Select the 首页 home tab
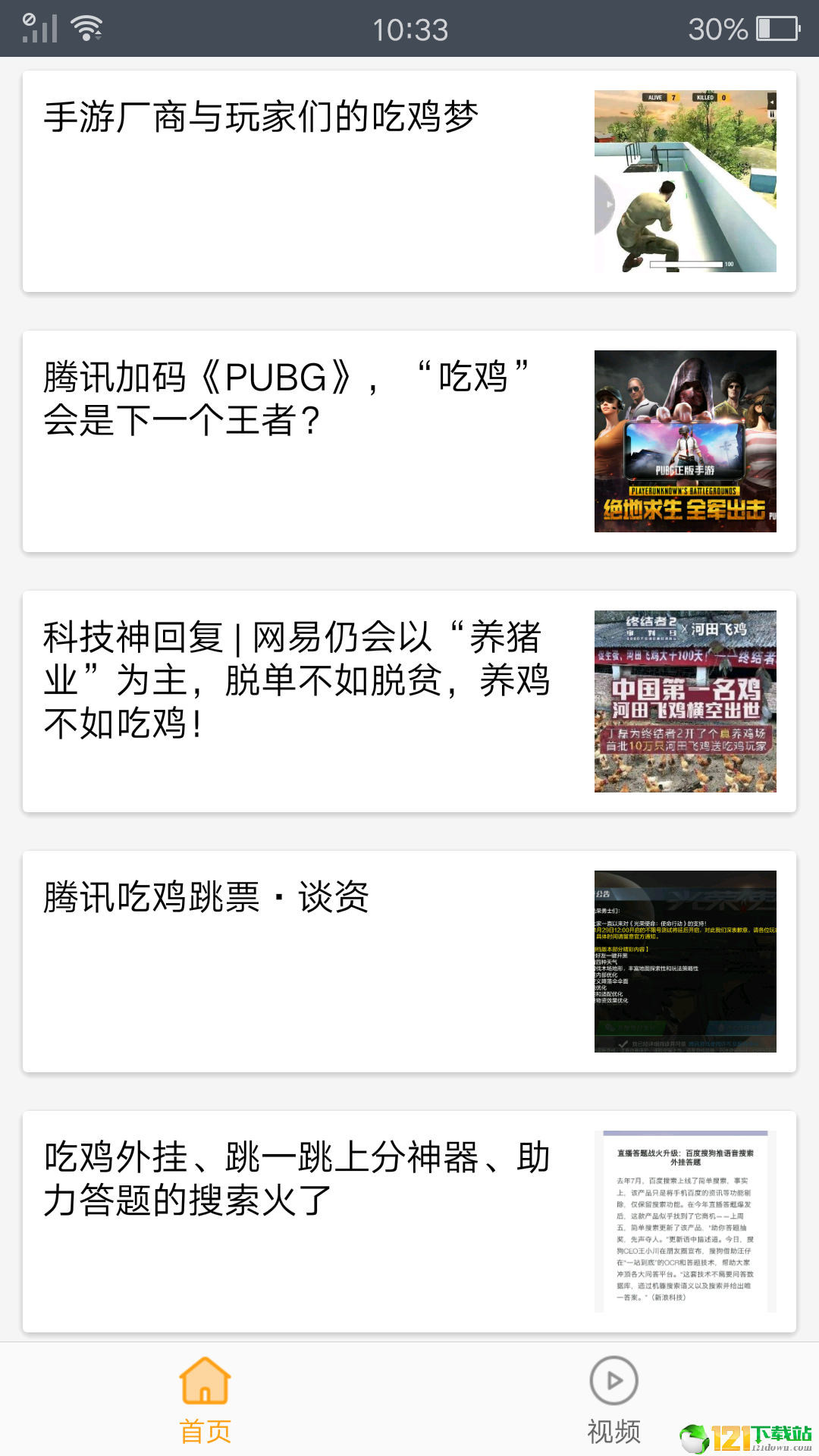The height and width of the screenshot is (1456, 819). tap(205, 1400)
